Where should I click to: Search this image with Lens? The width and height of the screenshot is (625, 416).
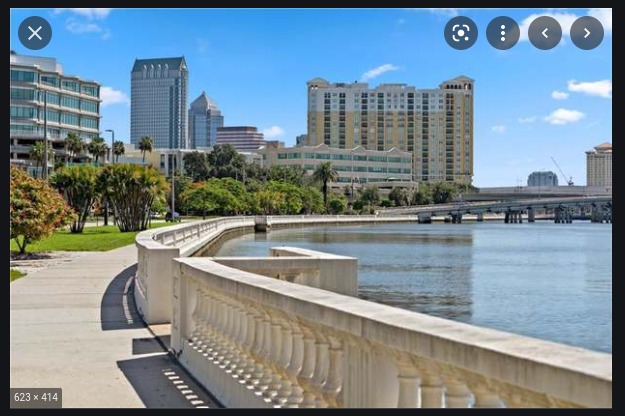tap(461, 33)
